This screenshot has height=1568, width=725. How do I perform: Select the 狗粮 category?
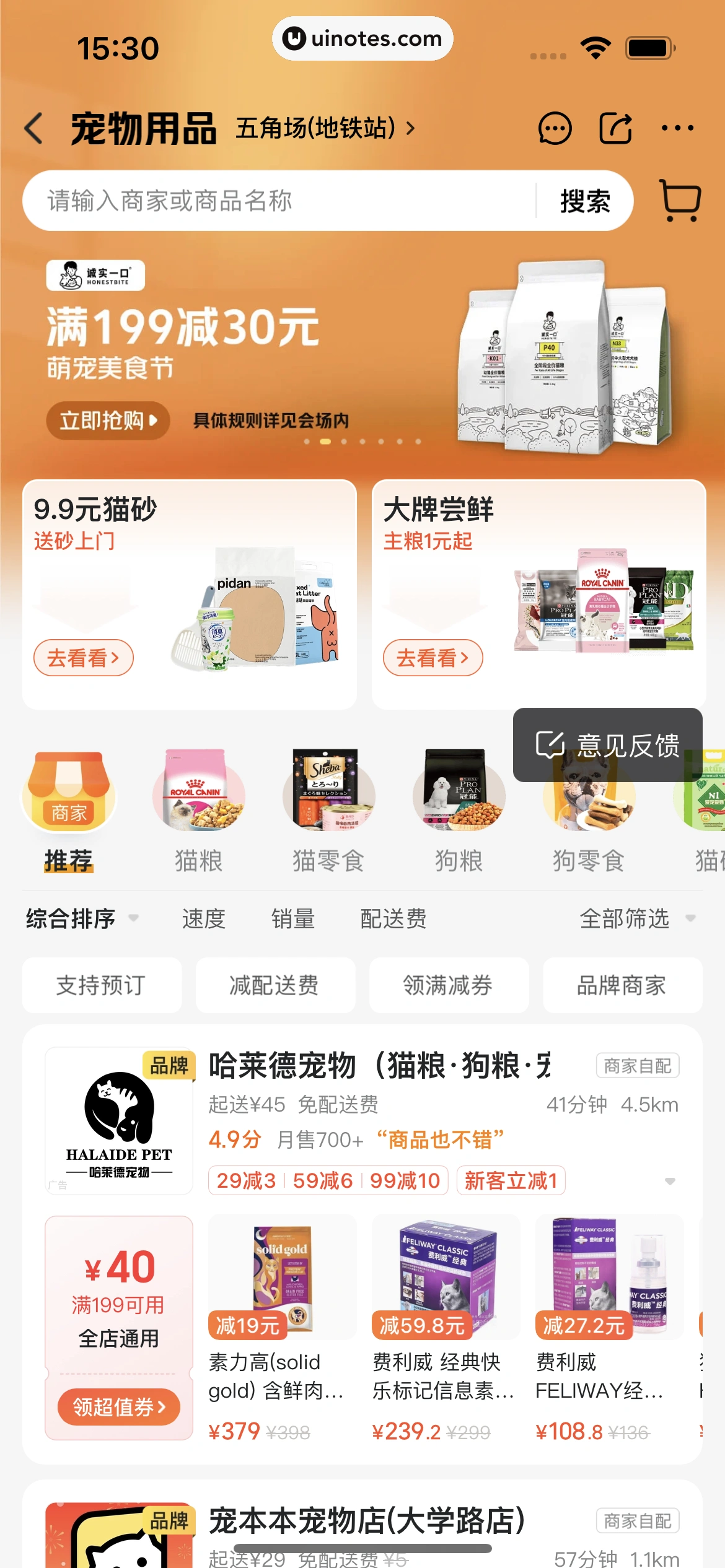click(459, 810)
